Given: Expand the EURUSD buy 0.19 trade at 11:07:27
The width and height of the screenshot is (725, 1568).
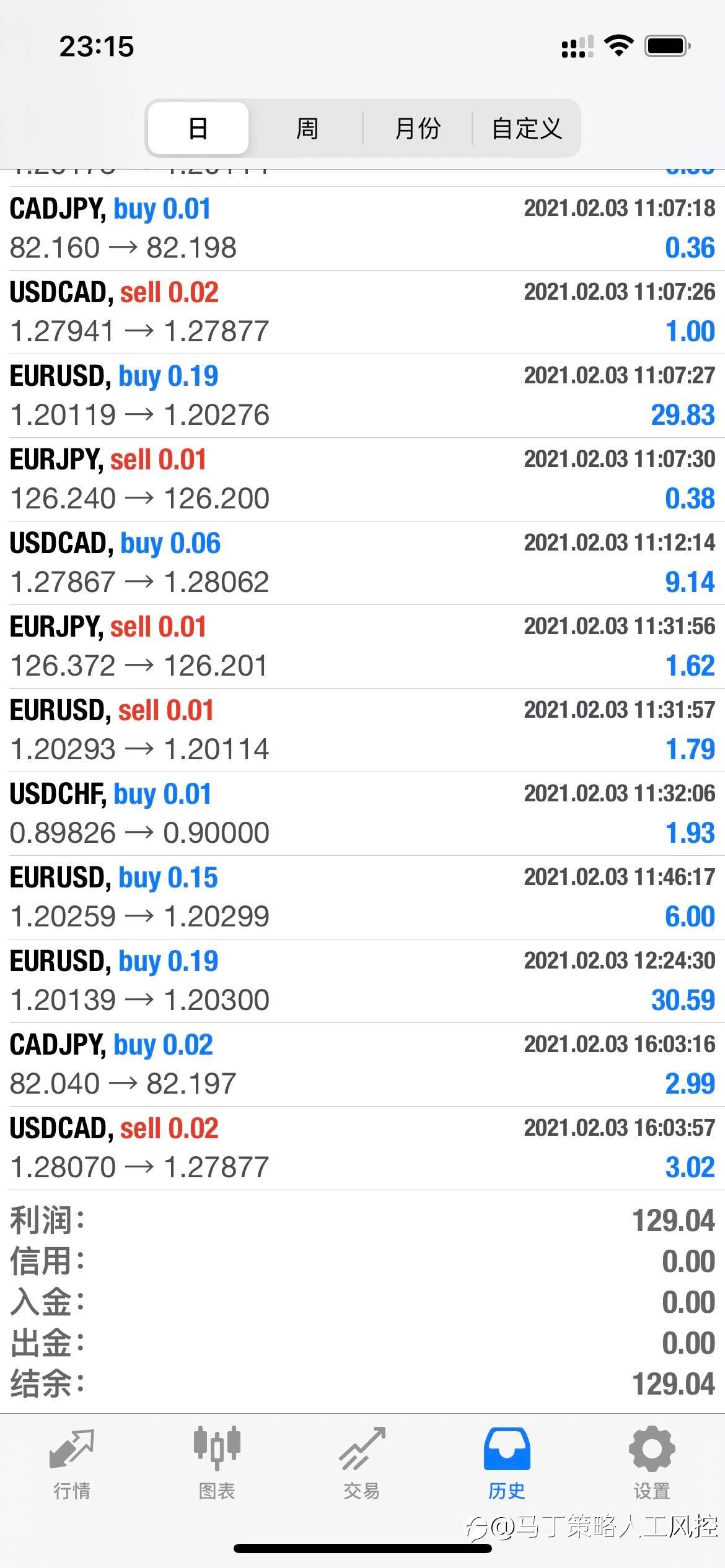Looking at the screenshot, I should click(x=362, y=396).
